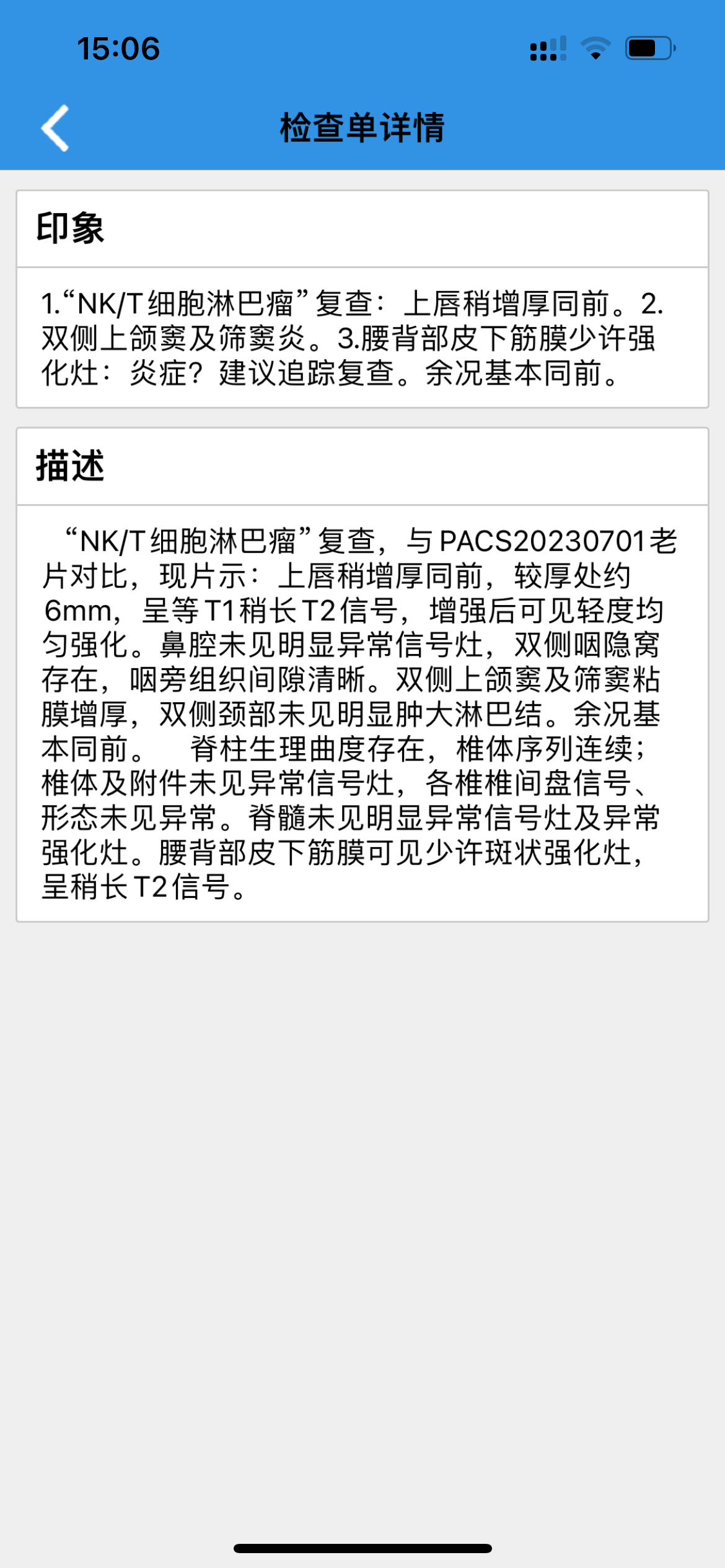Go back from the 检查单详情 page
725x1568 pixels.
pyautogui.click(x=55, y=128)
